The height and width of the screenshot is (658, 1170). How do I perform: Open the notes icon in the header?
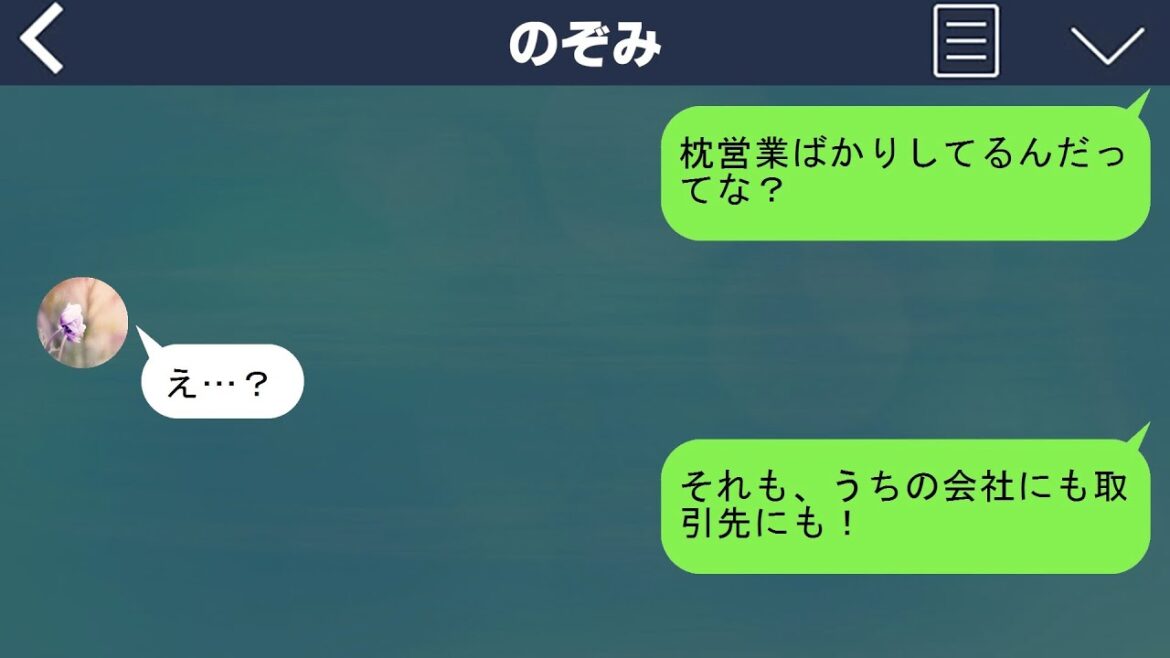coord(965,41)
